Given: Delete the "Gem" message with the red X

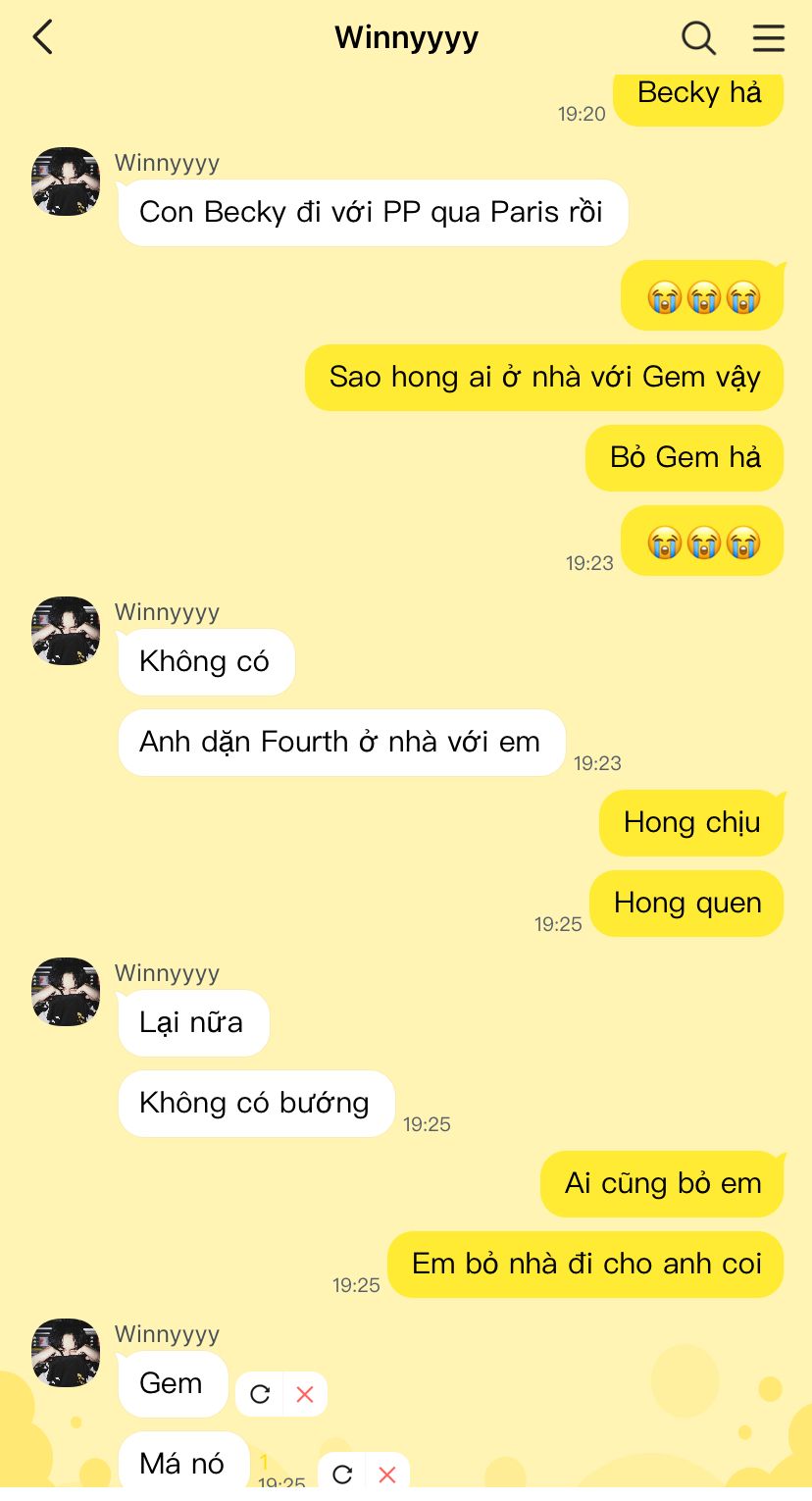Looking at the screenshot, I should pyautogui.click(x=305, y=1394).
